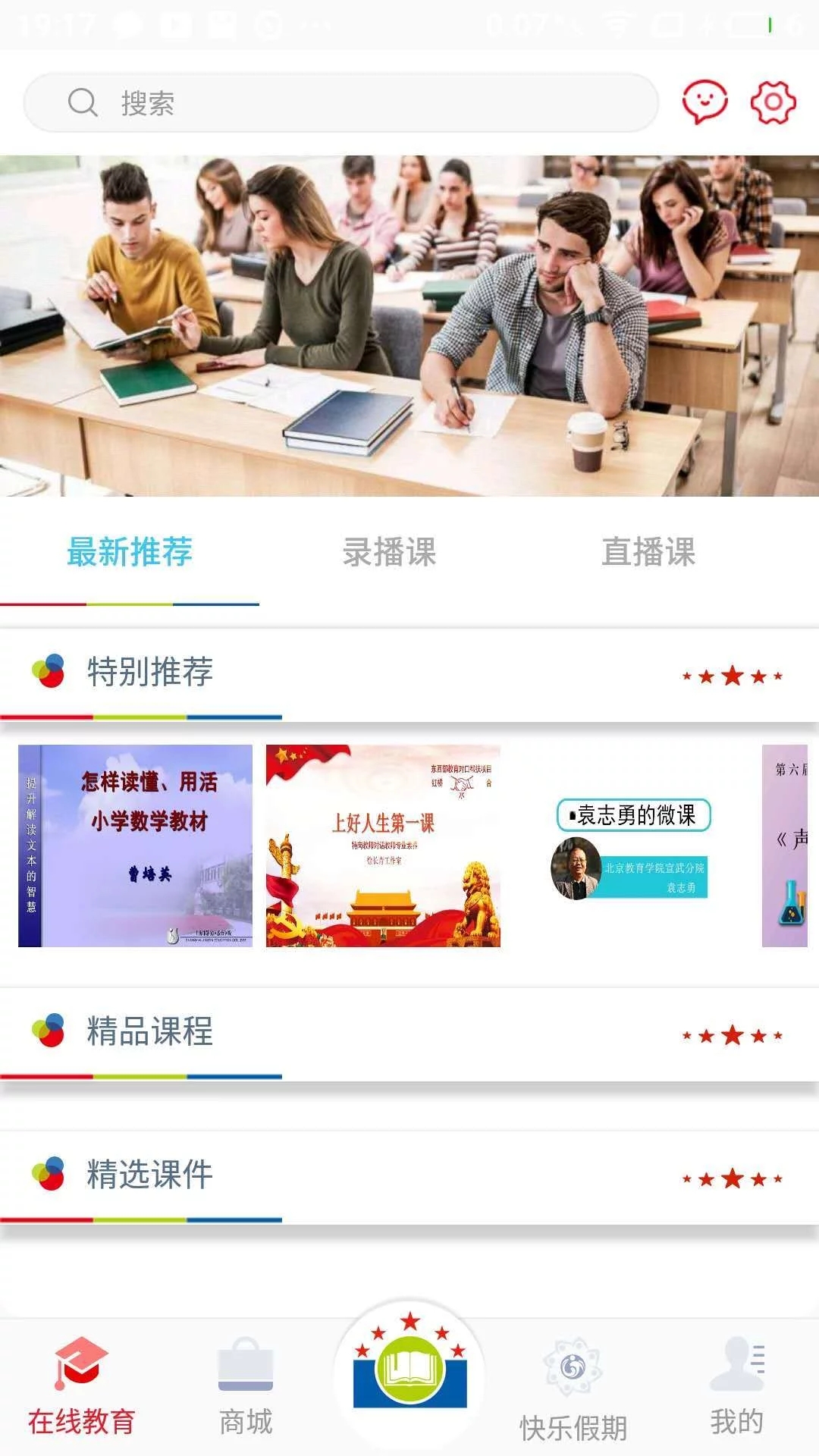The height and width of the screenshot is (1456, 819).
Task: Open the chat message icon
Action: [704, 102]
